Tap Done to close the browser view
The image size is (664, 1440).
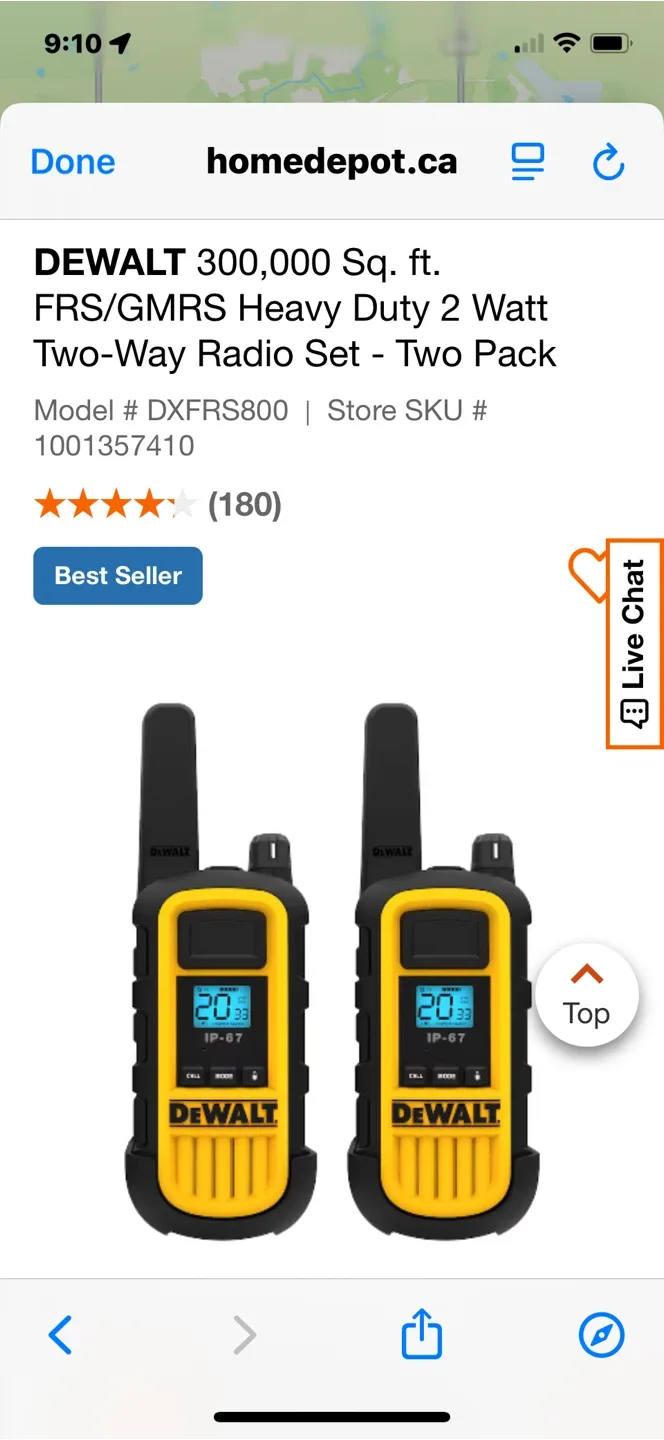pos(73,162)
